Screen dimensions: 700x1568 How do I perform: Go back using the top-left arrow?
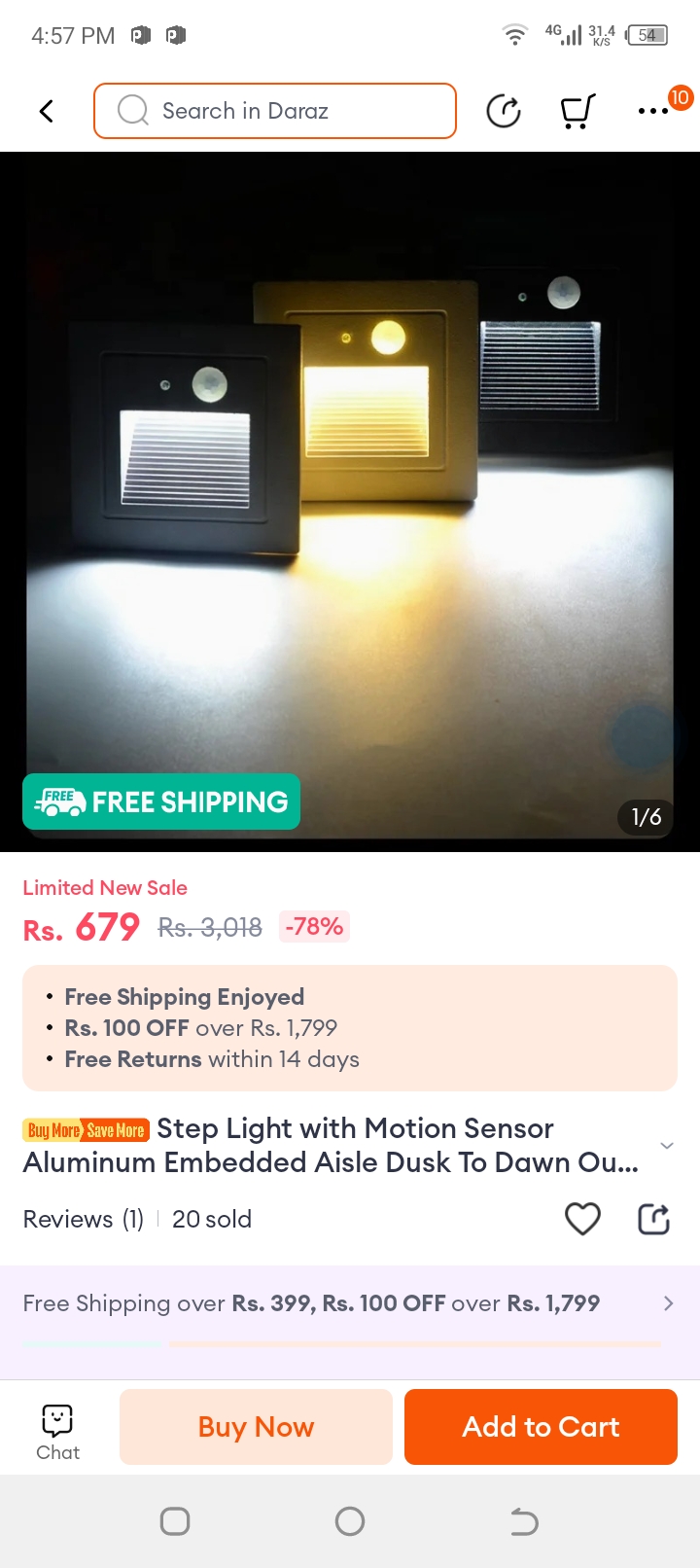point(46,111)
